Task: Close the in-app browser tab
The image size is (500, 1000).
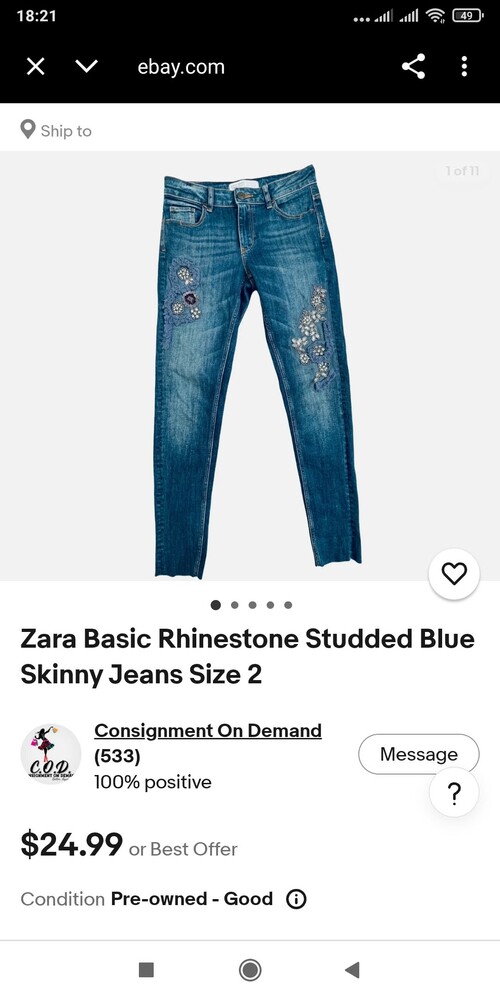Action: (x=36, y=66)
